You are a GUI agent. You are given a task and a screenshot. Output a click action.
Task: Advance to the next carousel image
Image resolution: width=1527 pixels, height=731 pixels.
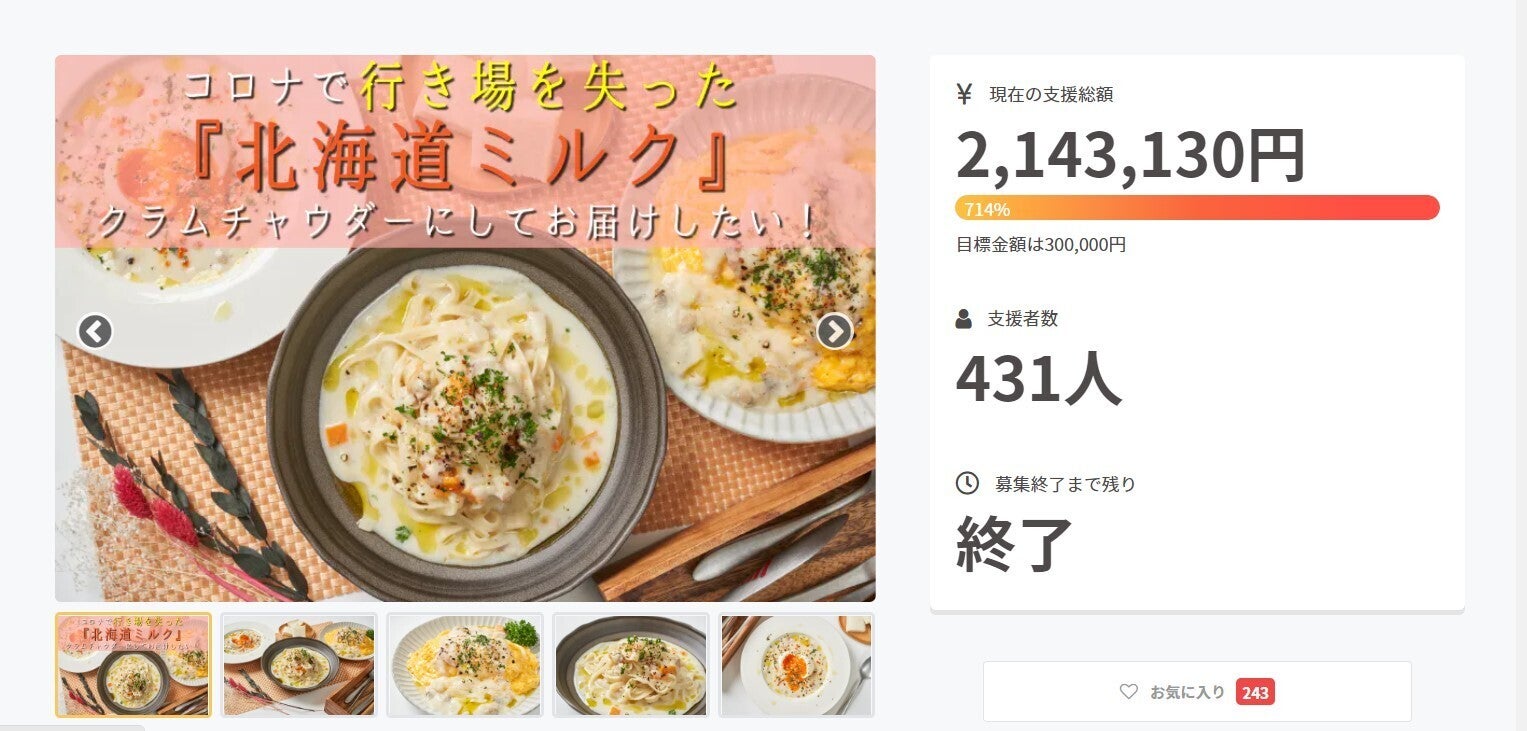click(x=834, y=331)
